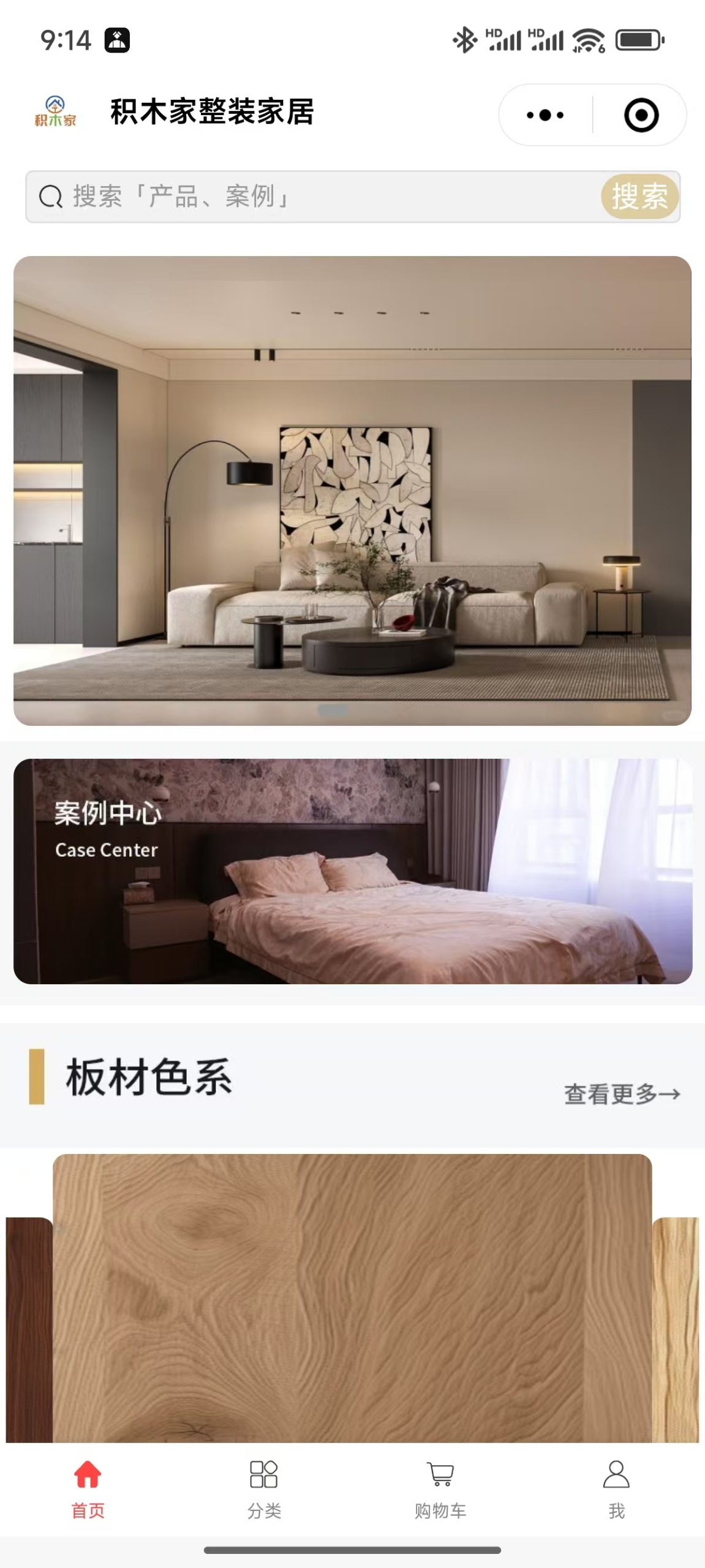The width and height of the screenshot is (705, 1568).
Task: Open the living room banner image
Action: 352,490
